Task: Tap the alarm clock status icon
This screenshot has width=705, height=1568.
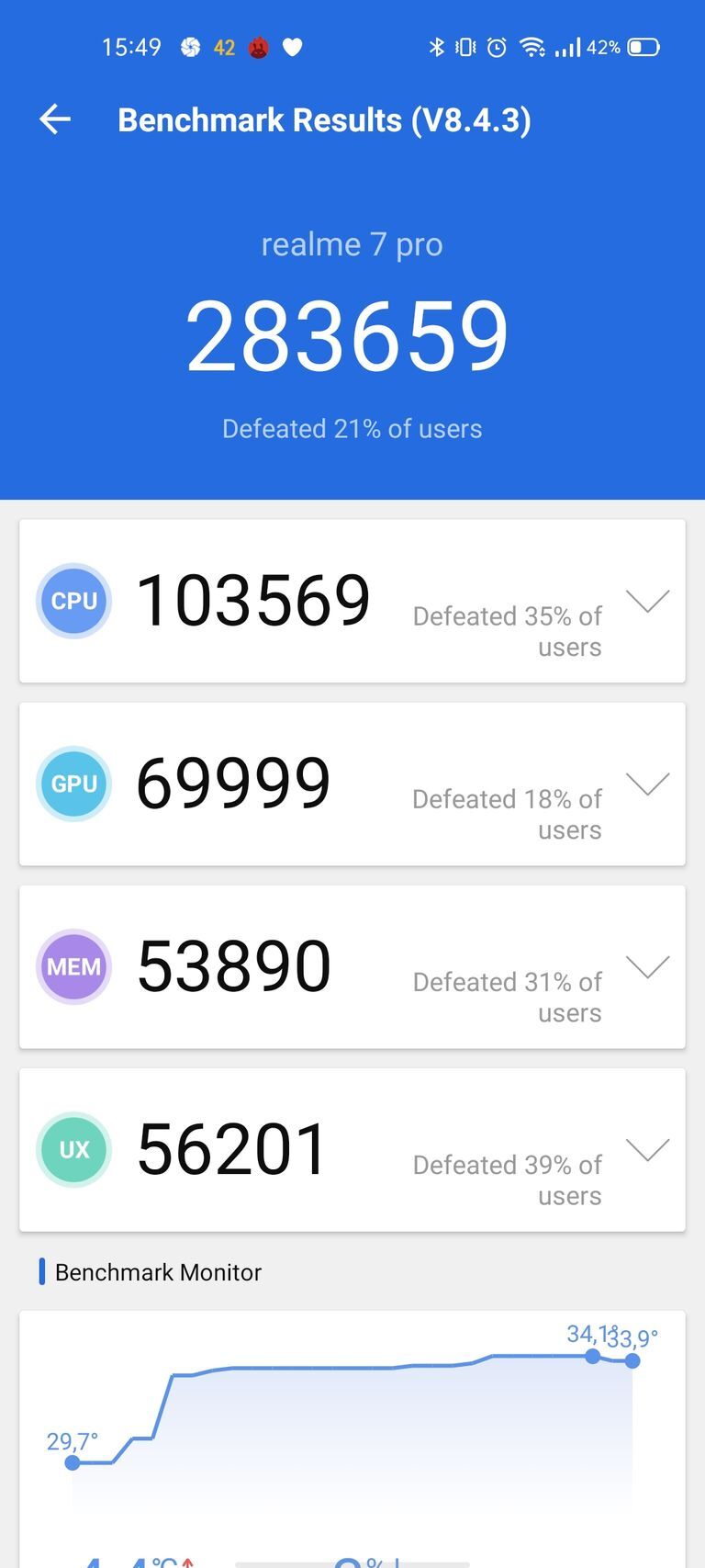Action: pyautogui.click(x=496, y=45)
